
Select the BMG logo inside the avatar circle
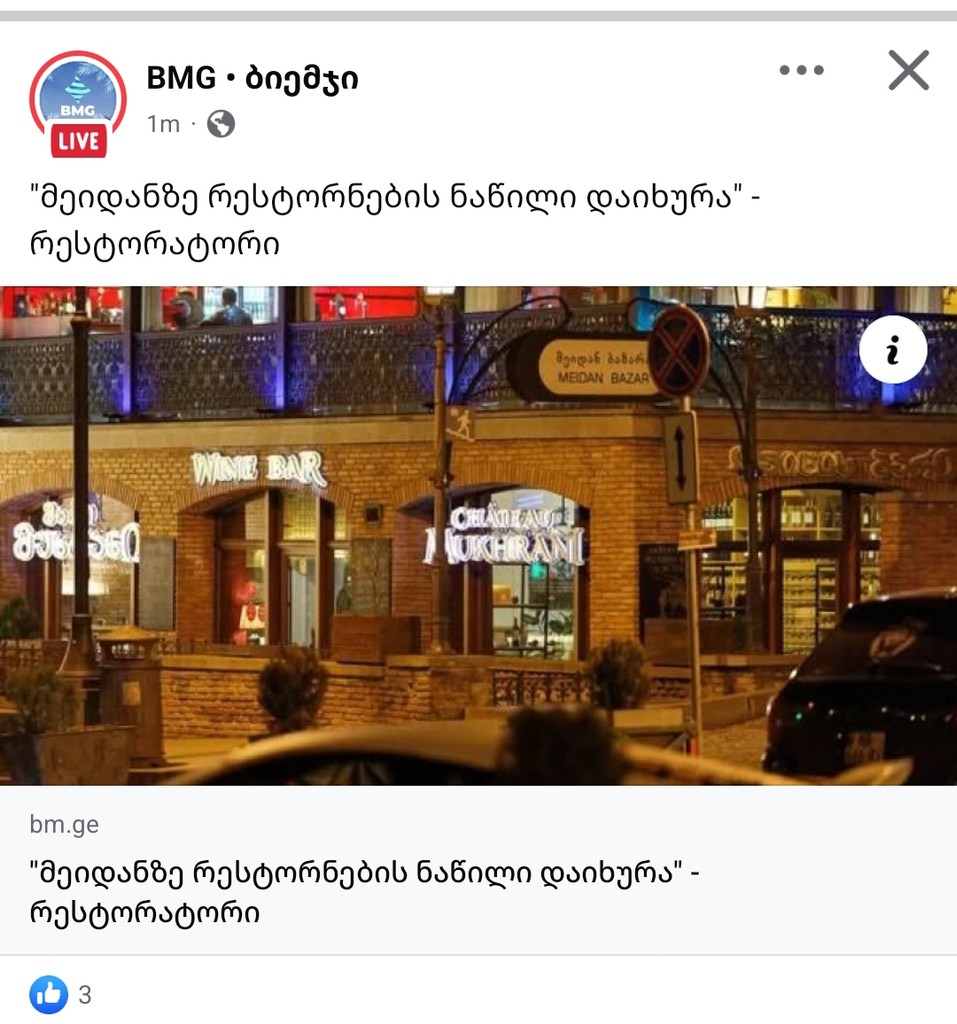(78, 95)
